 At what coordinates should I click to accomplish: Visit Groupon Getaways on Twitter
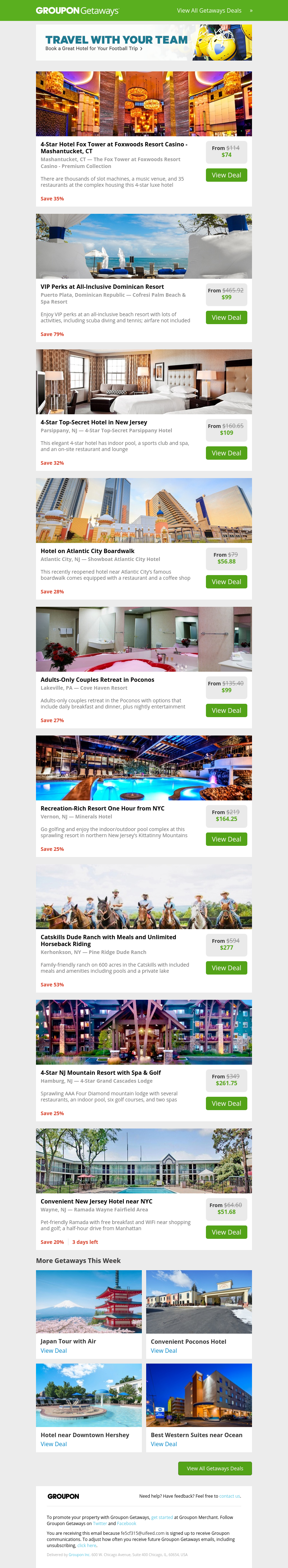100,1524
